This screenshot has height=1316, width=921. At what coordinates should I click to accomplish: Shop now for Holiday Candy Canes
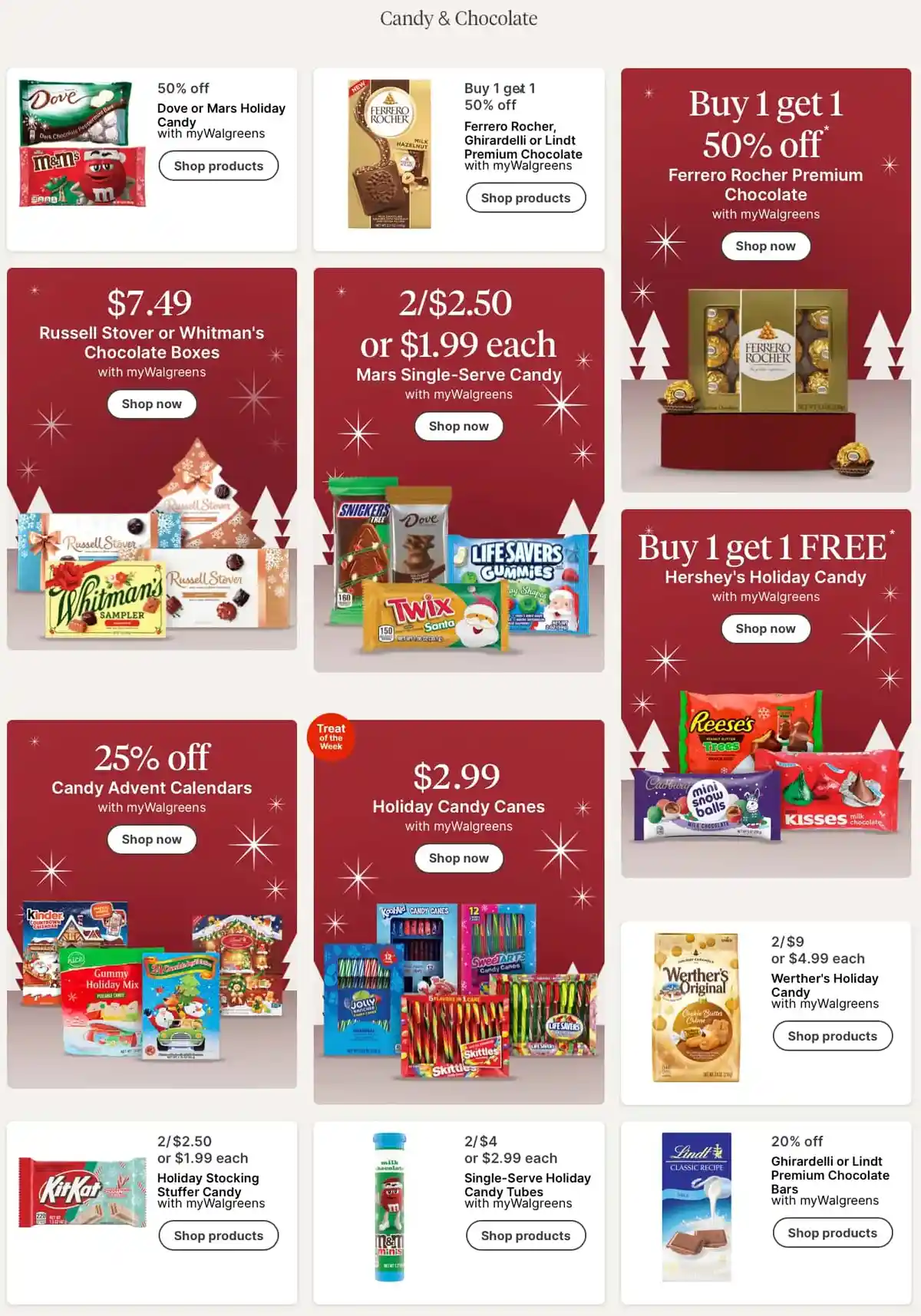click(458, 858)
